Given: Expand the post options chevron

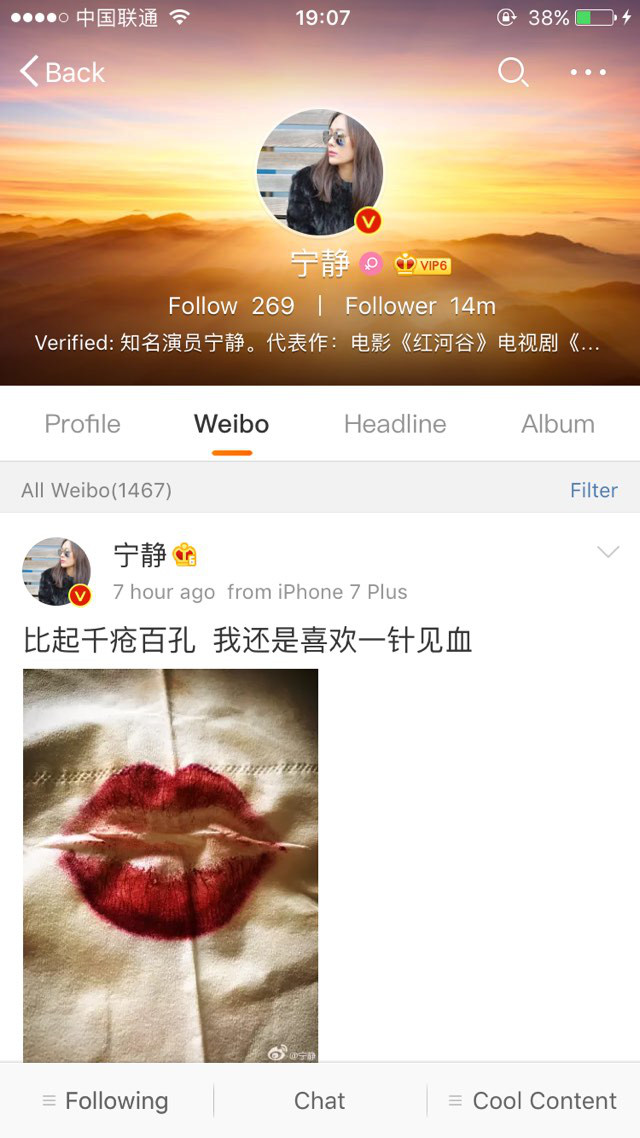Looking at the screenshot, I should [607, 552].
